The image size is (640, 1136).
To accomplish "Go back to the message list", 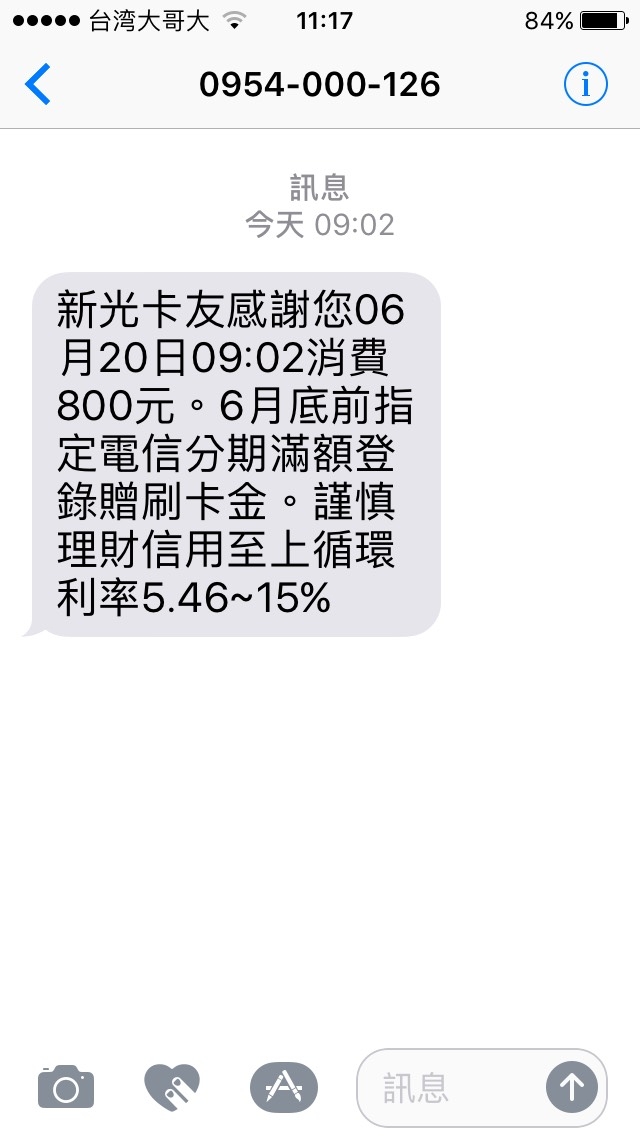I will point(38,85).
